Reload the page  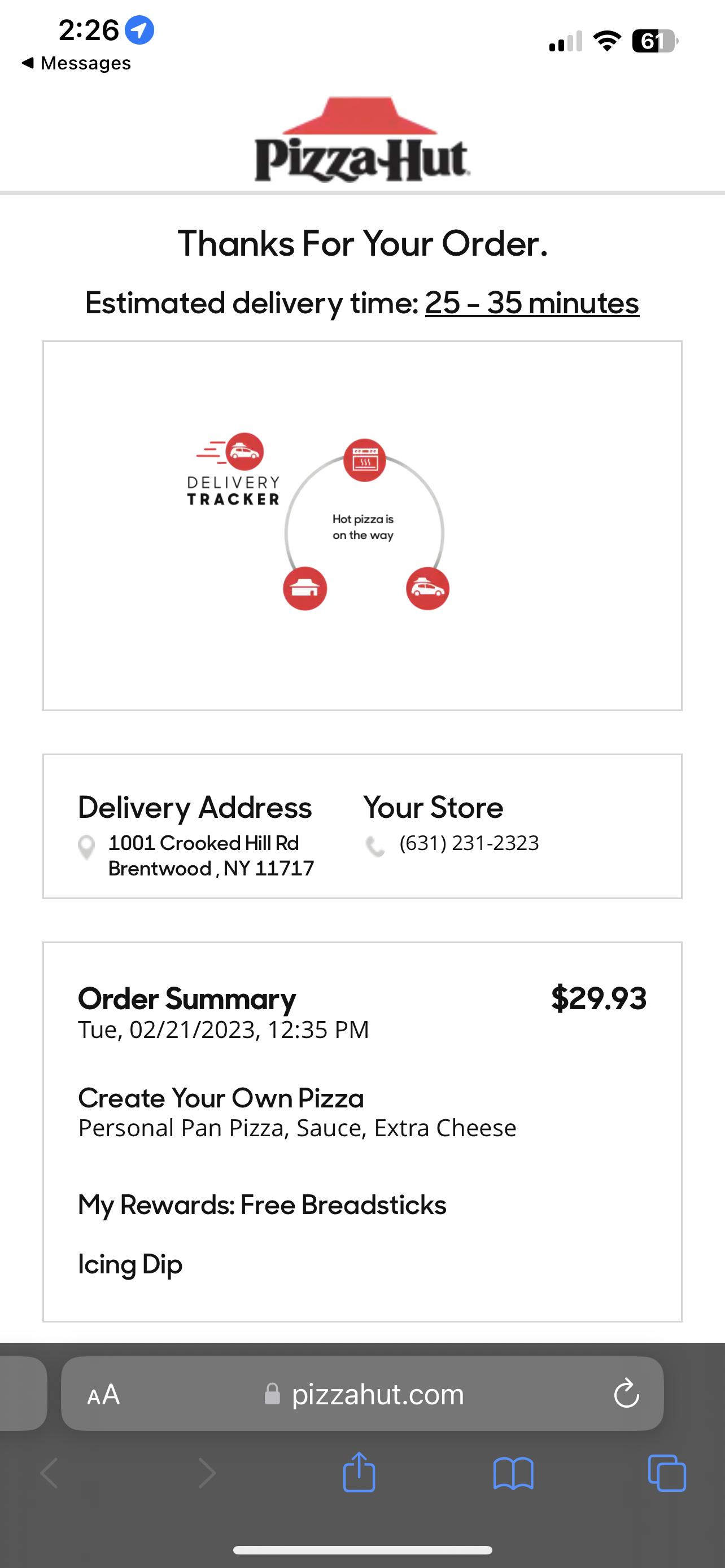(626, 1393)
